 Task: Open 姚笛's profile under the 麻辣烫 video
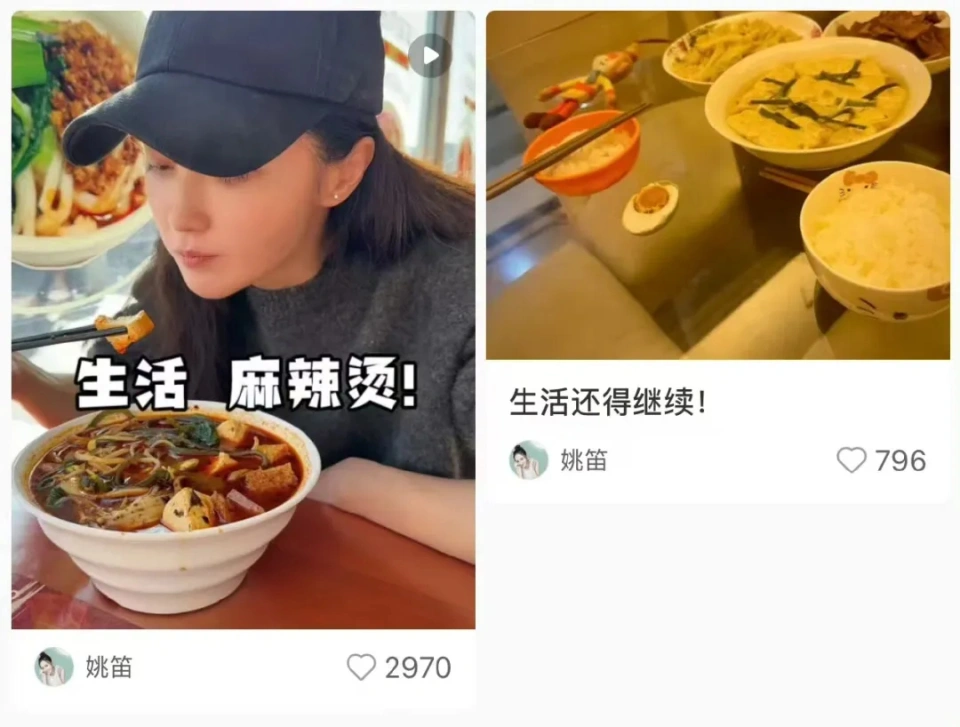pos(54,667)
